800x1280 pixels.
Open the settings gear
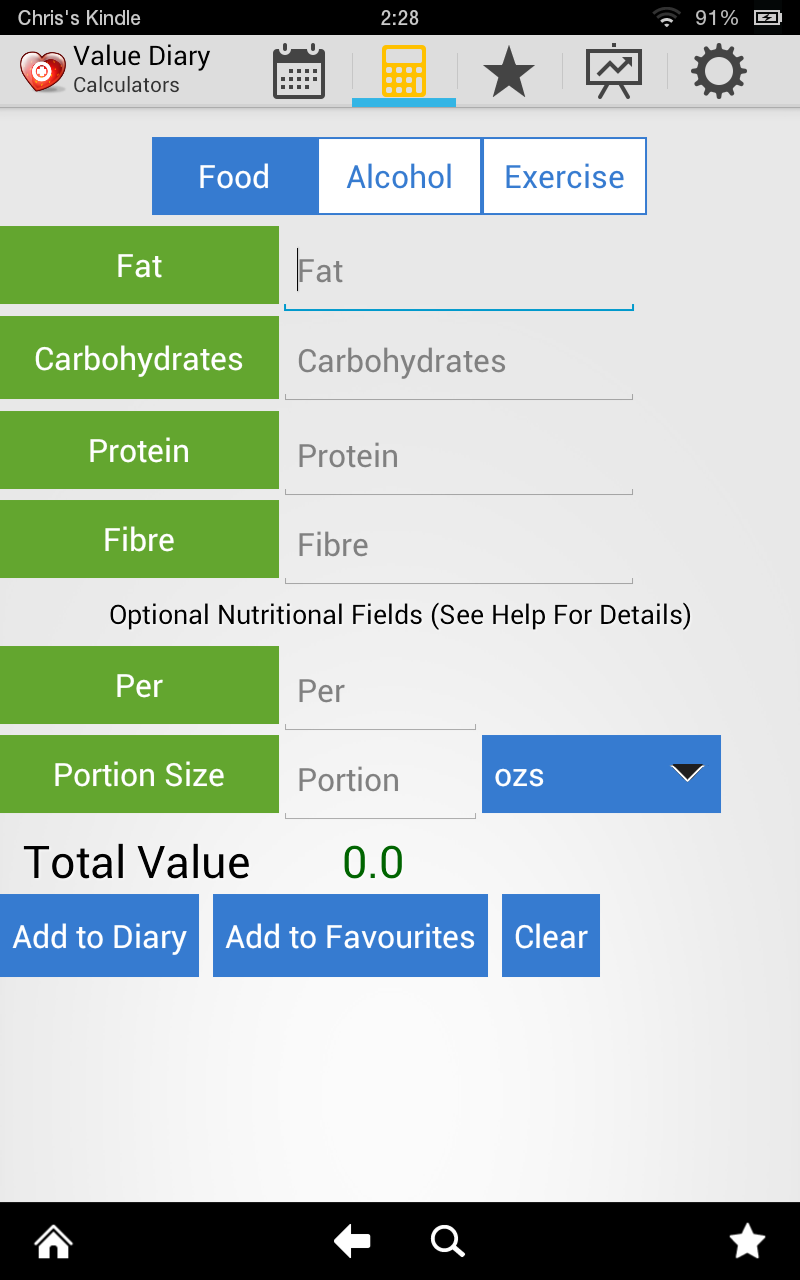(x=719, y=72)
